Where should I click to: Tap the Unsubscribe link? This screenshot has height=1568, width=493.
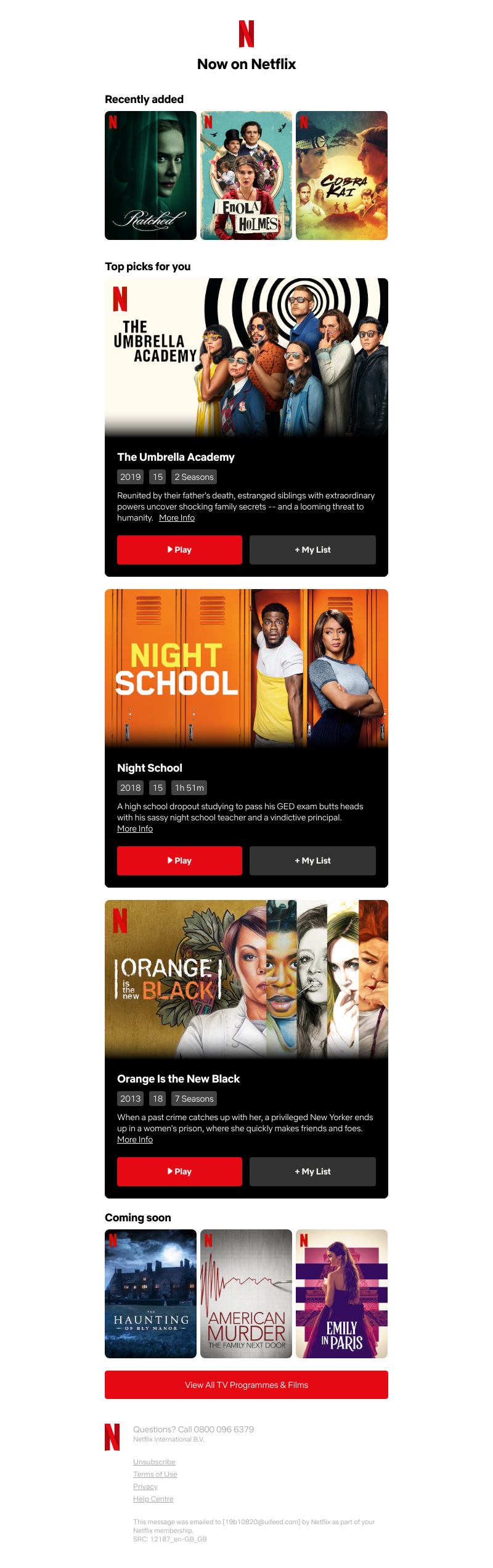click(x=154, y=1462)
